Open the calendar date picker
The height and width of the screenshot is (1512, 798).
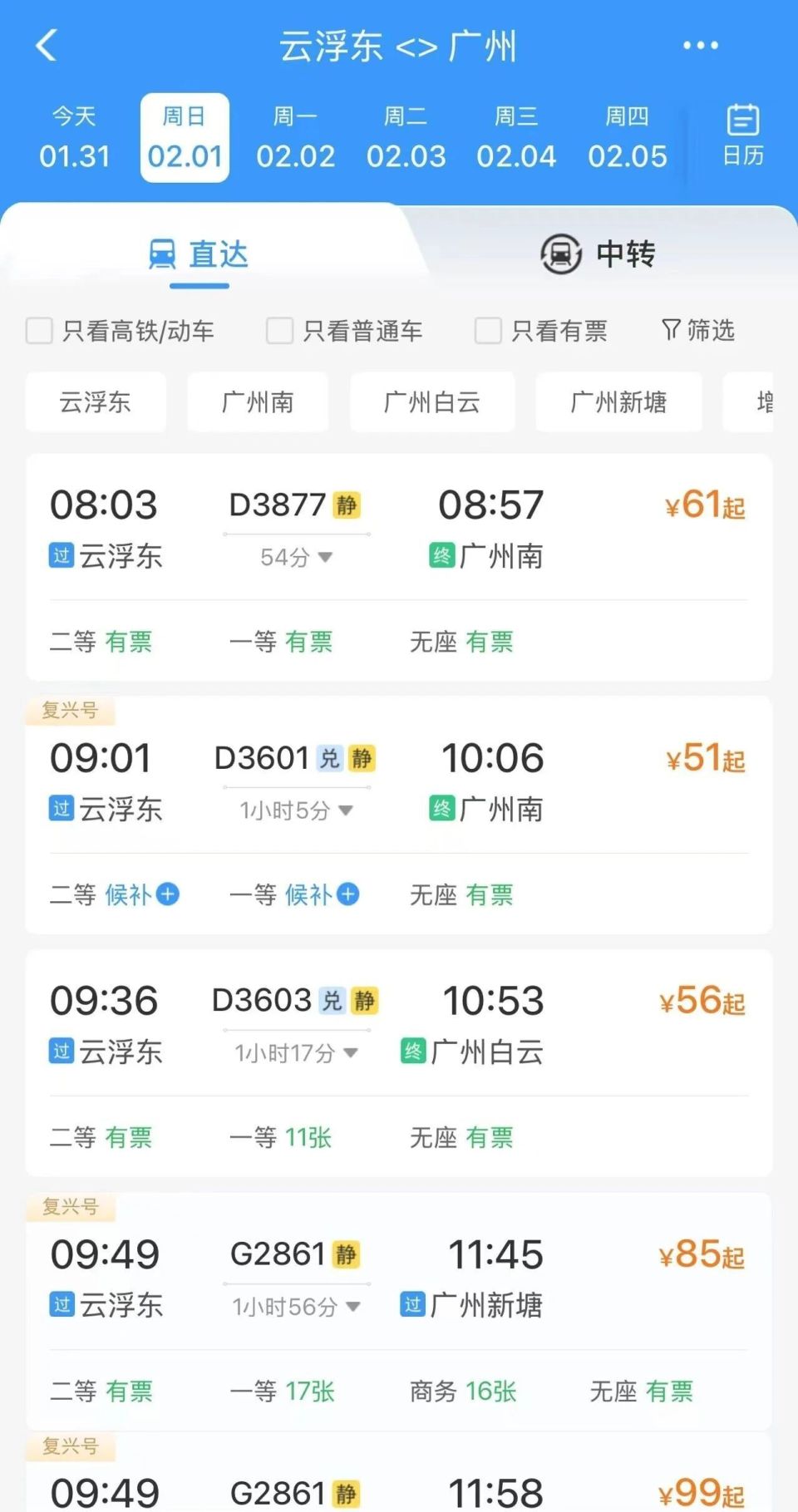(742, 136)
